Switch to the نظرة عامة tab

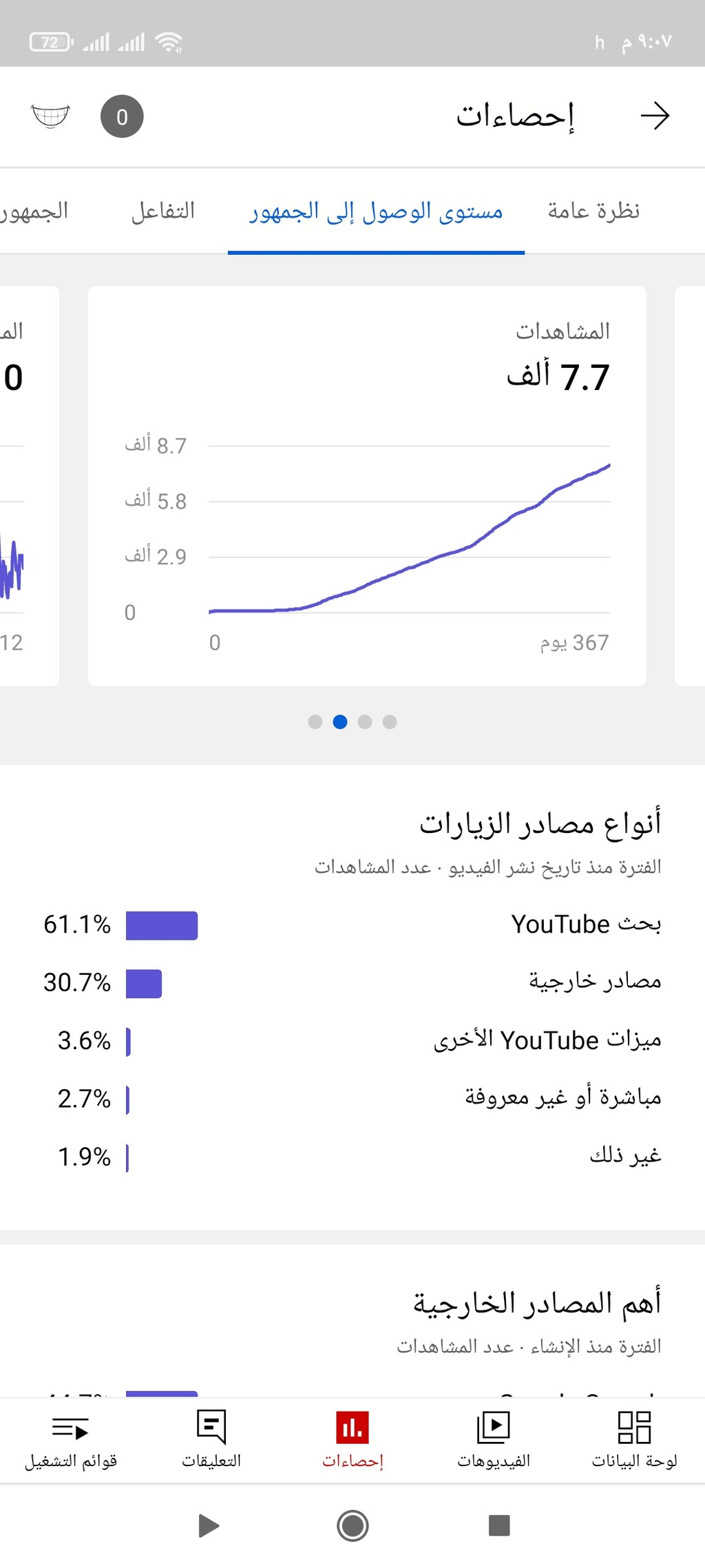[593, 211]
